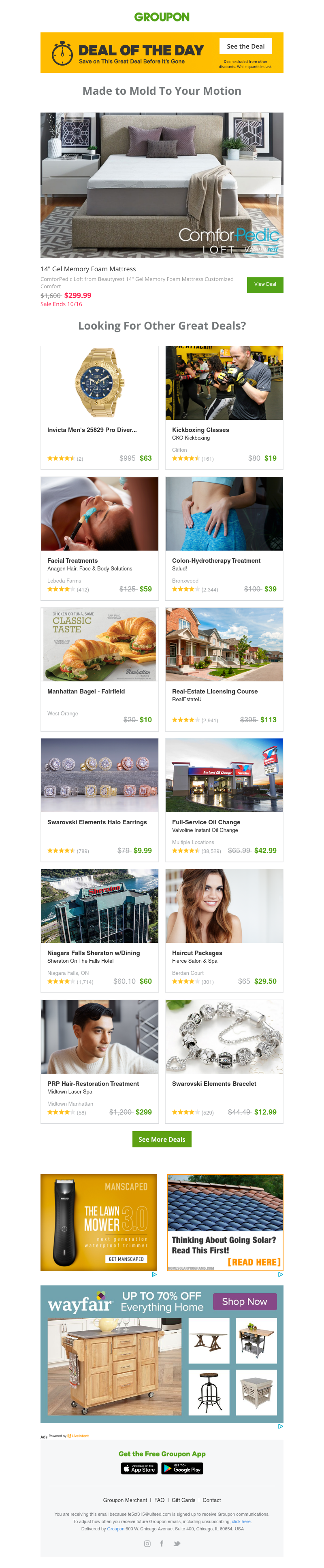The image size is (324, 1568).
Task: Open the FAQ footer link
Action: pyautogui.click(x=160, y=1500)
